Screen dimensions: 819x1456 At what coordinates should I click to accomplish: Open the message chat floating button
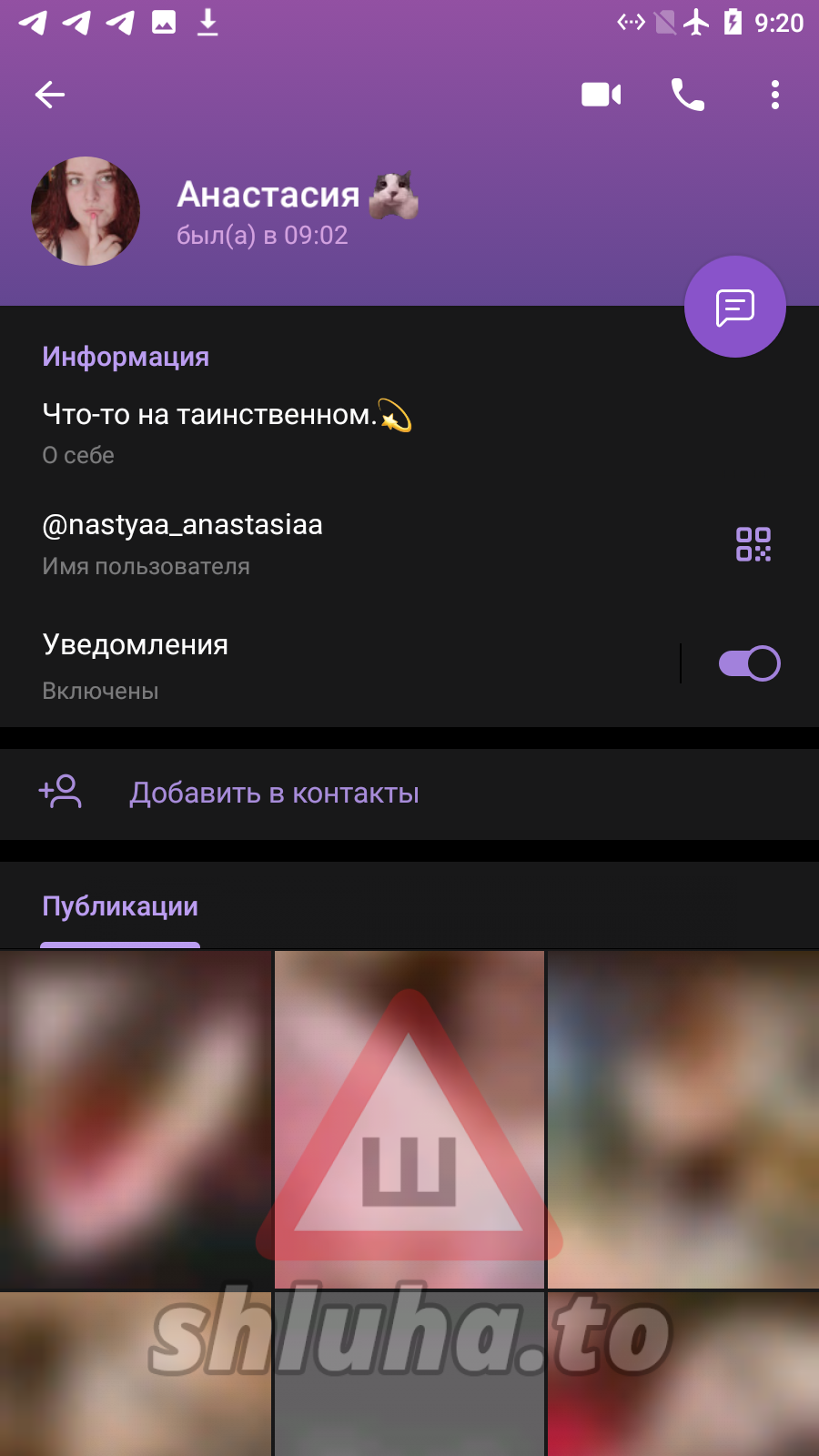pyautogui.click(x=734, y=308)
